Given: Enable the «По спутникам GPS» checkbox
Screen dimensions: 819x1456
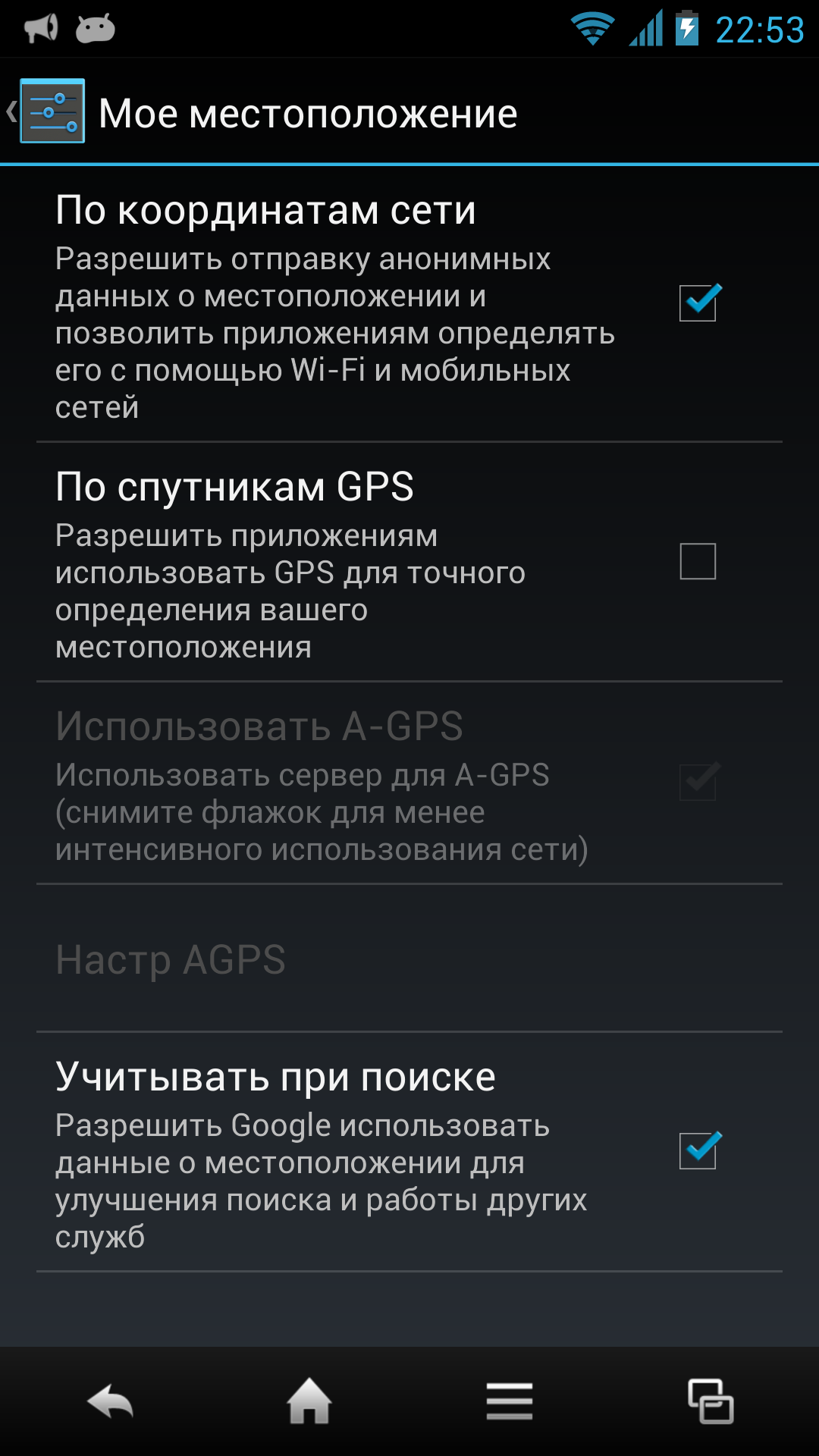Looking at the screenshot, I should (x=698, y=561).
